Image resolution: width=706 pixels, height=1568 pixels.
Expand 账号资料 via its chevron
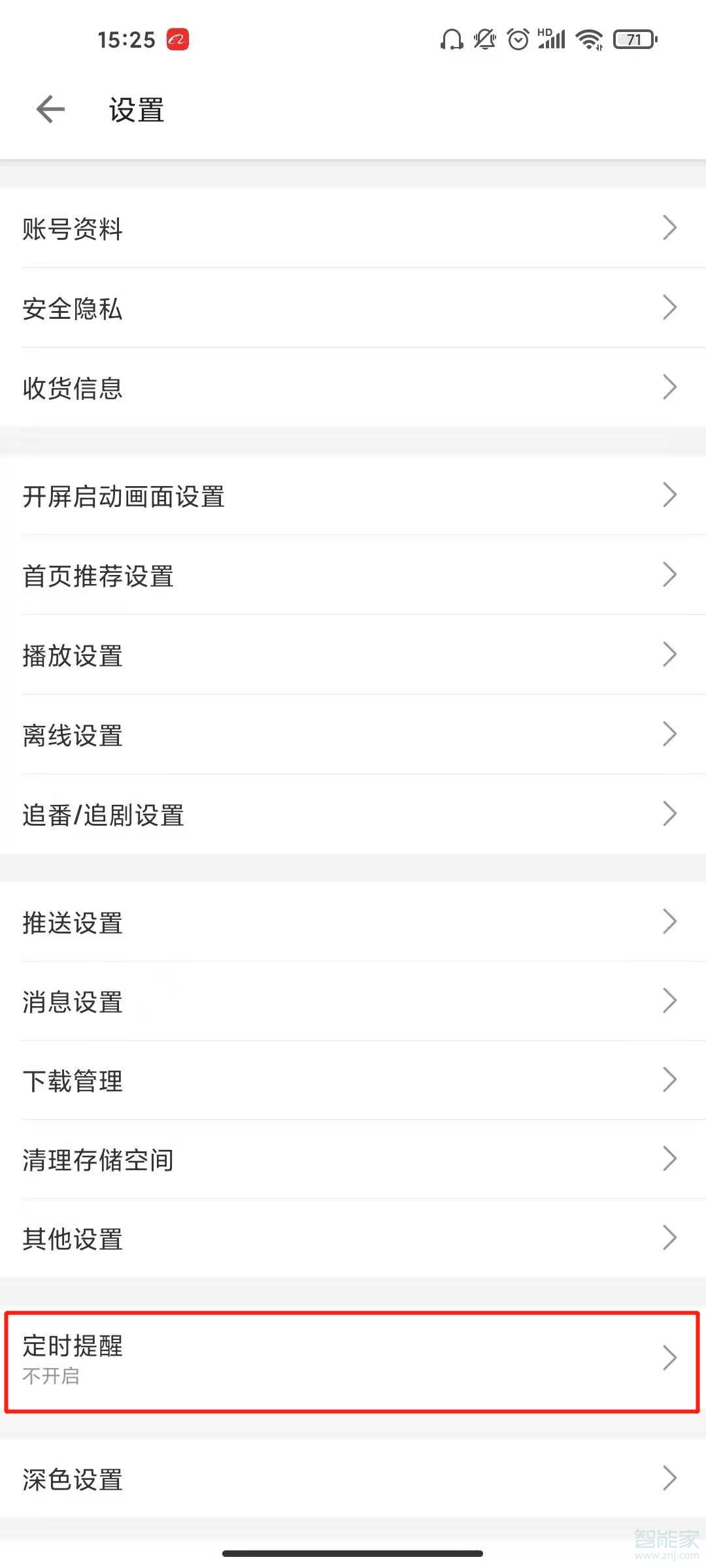[669, 227]
